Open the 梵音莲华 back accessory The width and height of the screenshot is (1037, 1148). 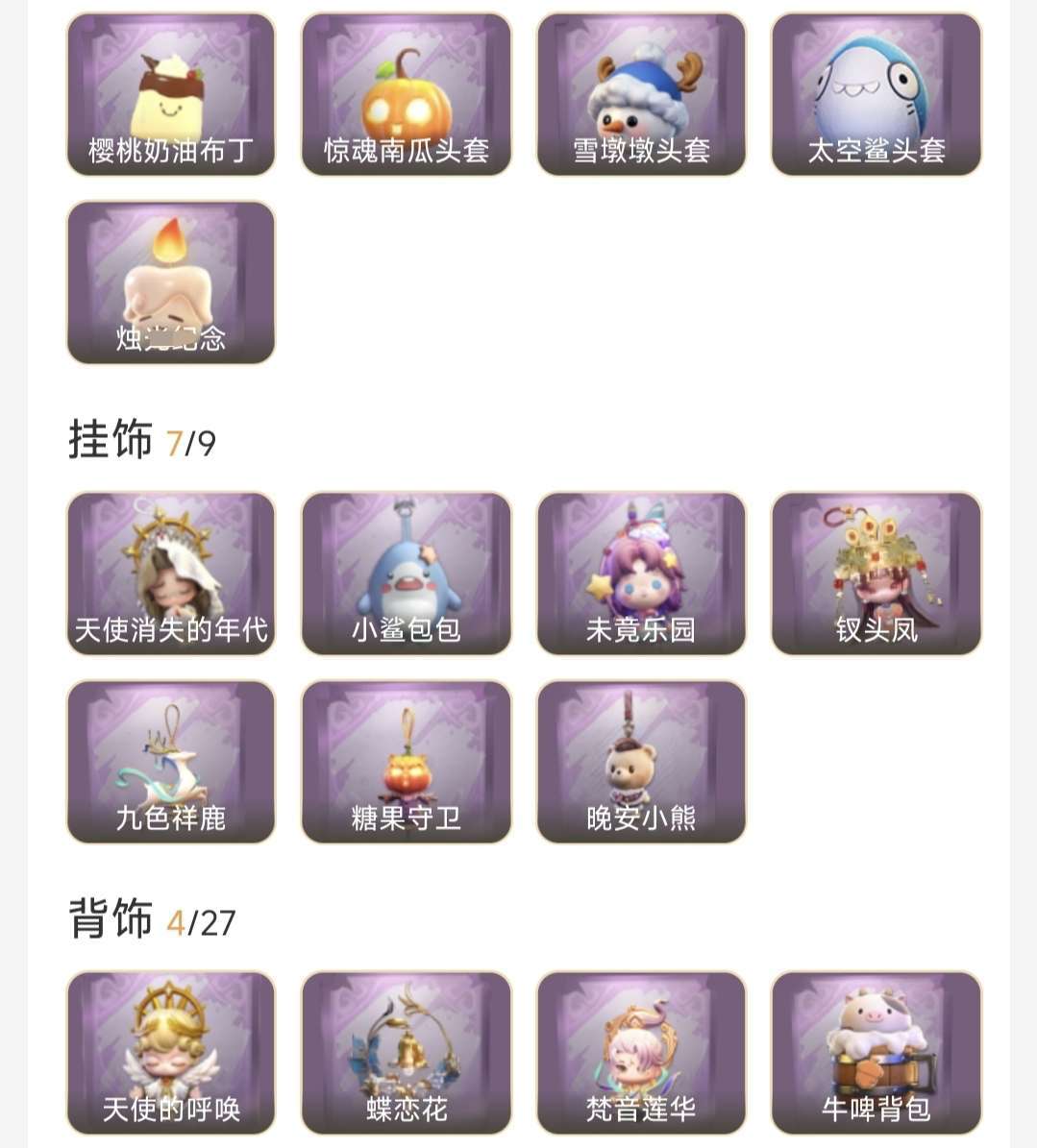tap(641, 1052)
